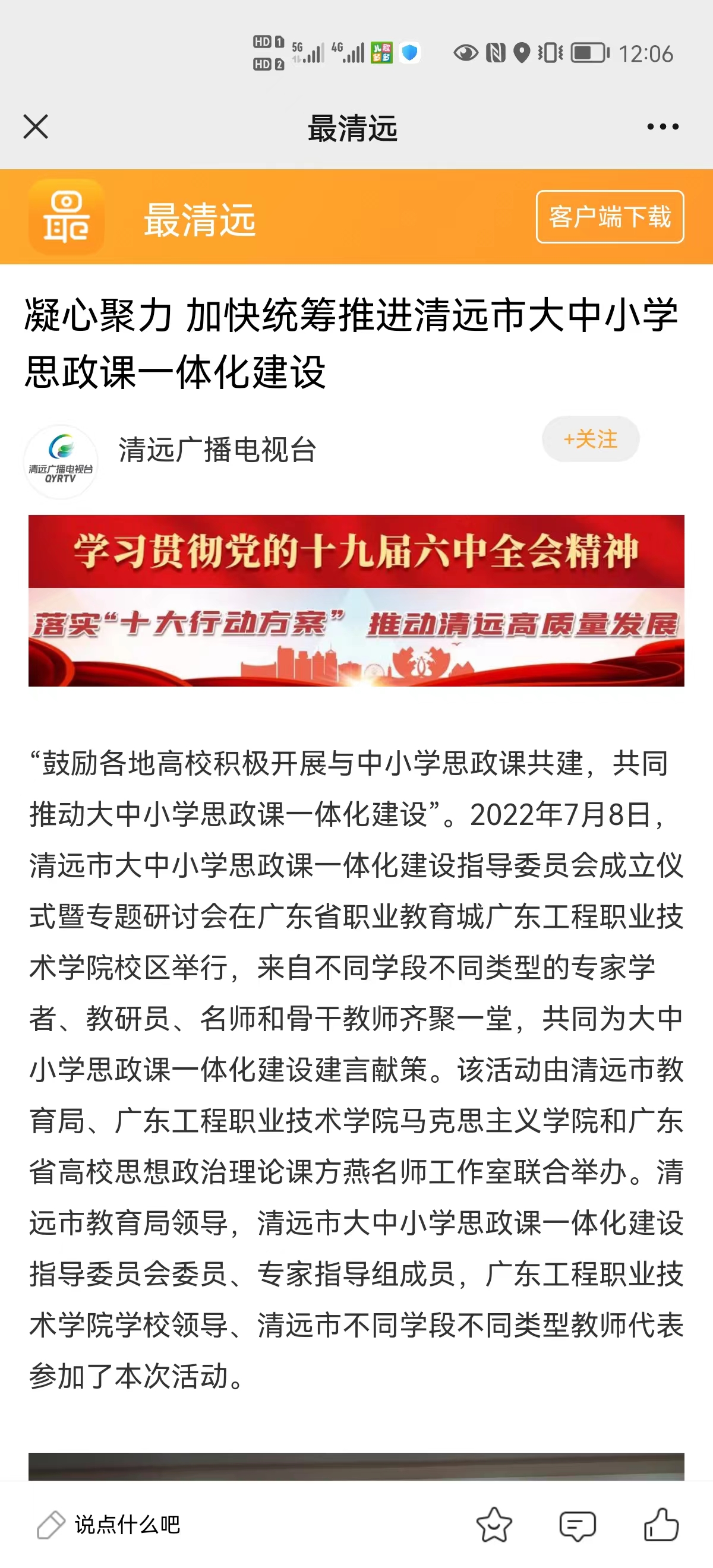Follow 清远广播电视台 with +关注

tap(590, 439)
